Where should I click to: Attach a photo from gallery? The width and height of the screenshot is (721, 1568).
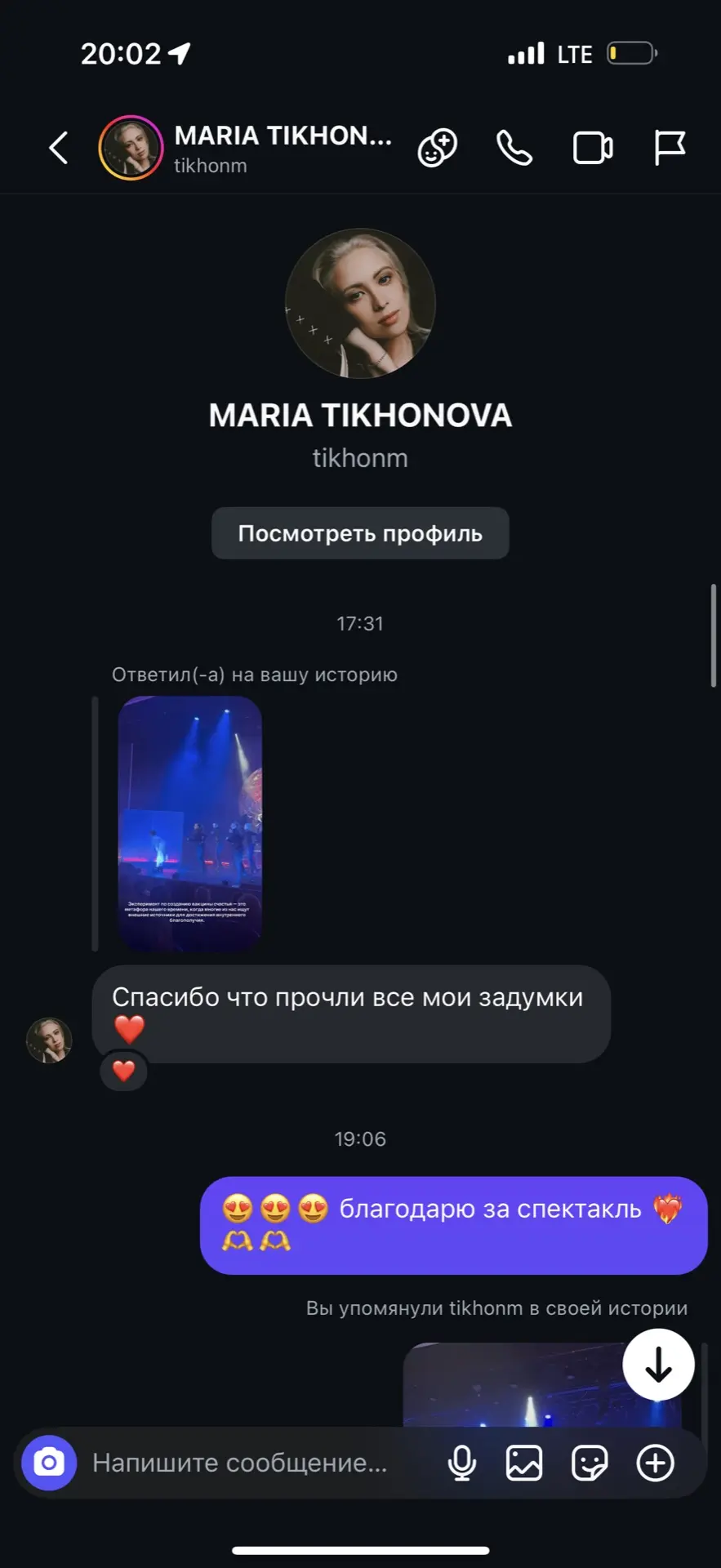click(524, 1463)
